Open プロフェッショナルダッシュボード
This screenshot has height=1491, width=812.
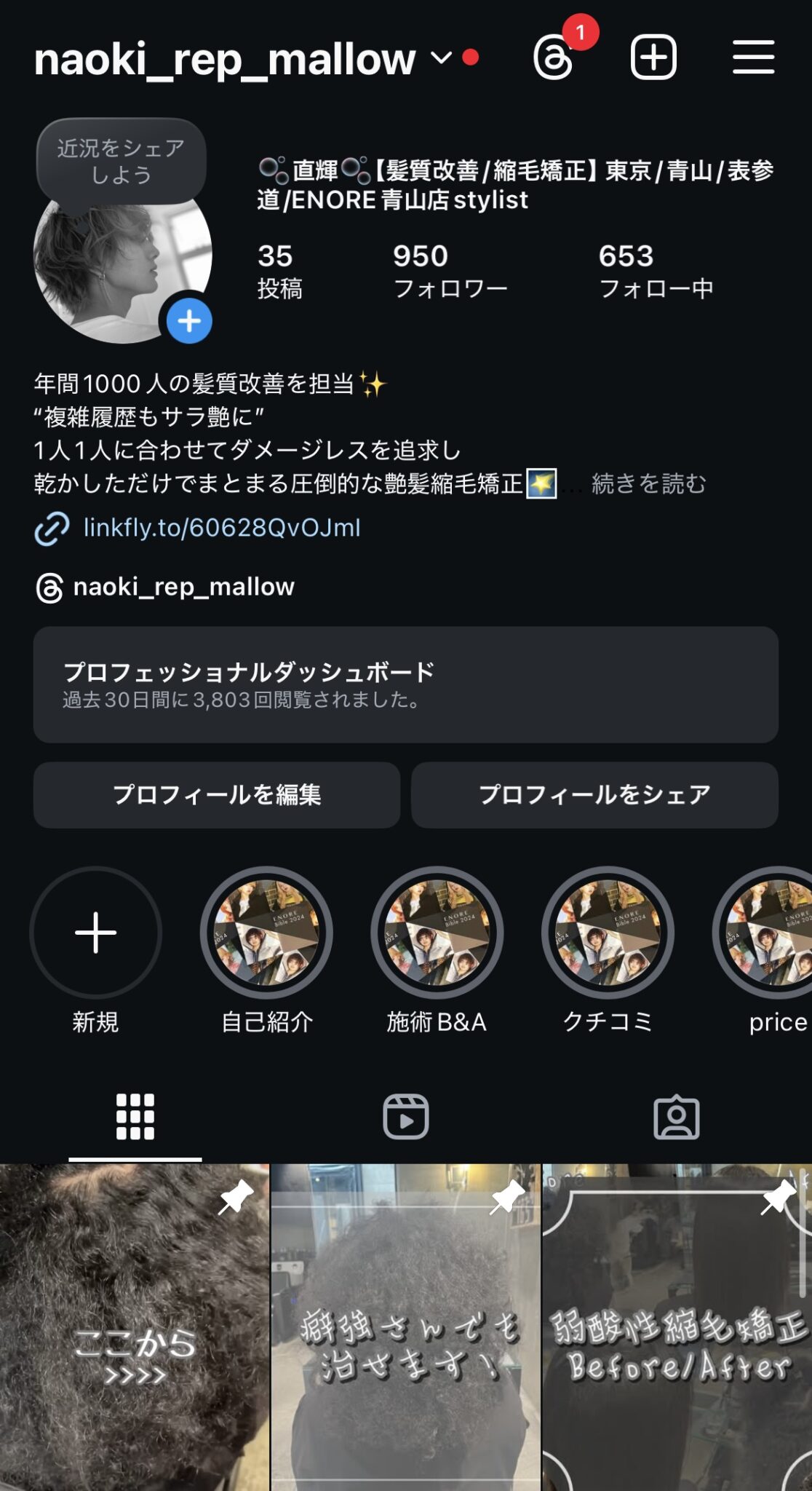pyautogui.click(x=405, y=684)
